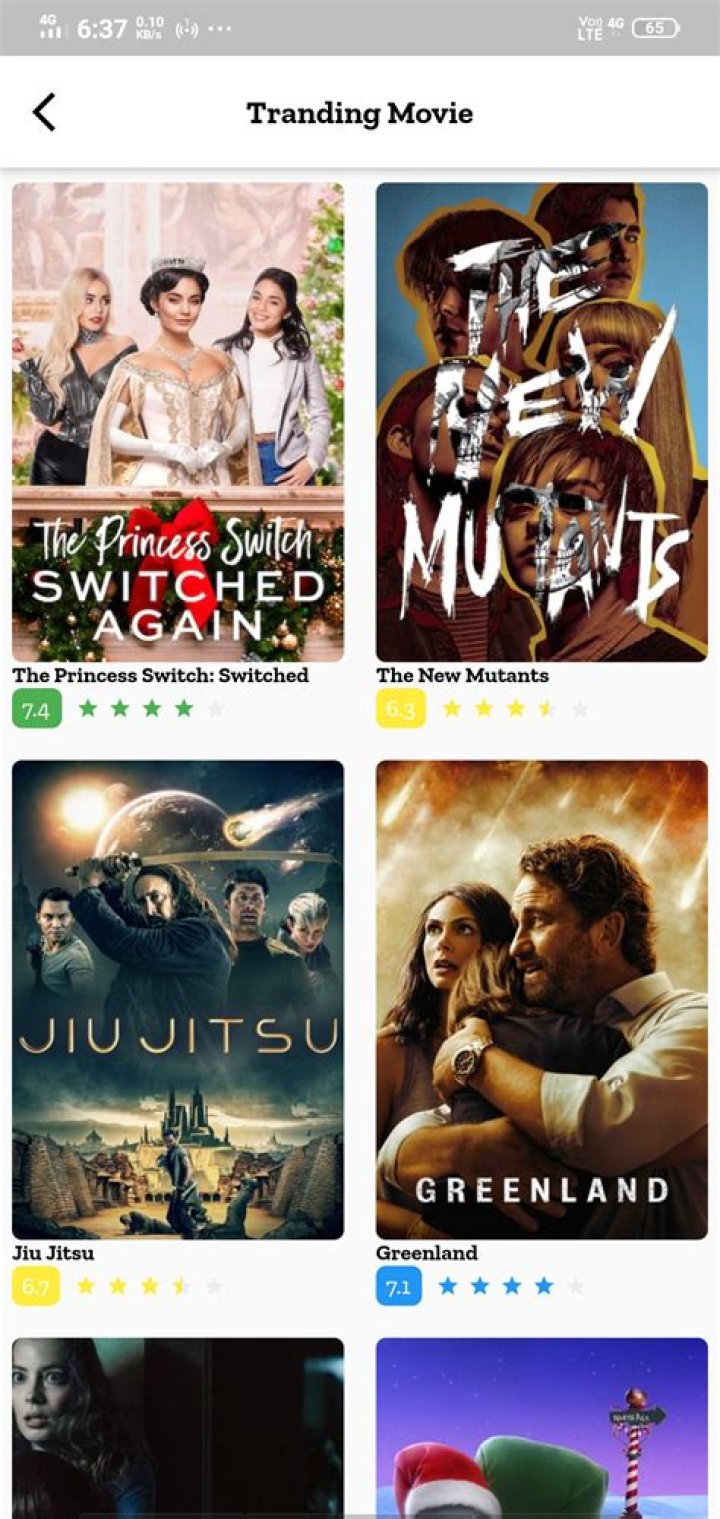Tap the partially visible Christmas movie poster

coord(540,1430)
